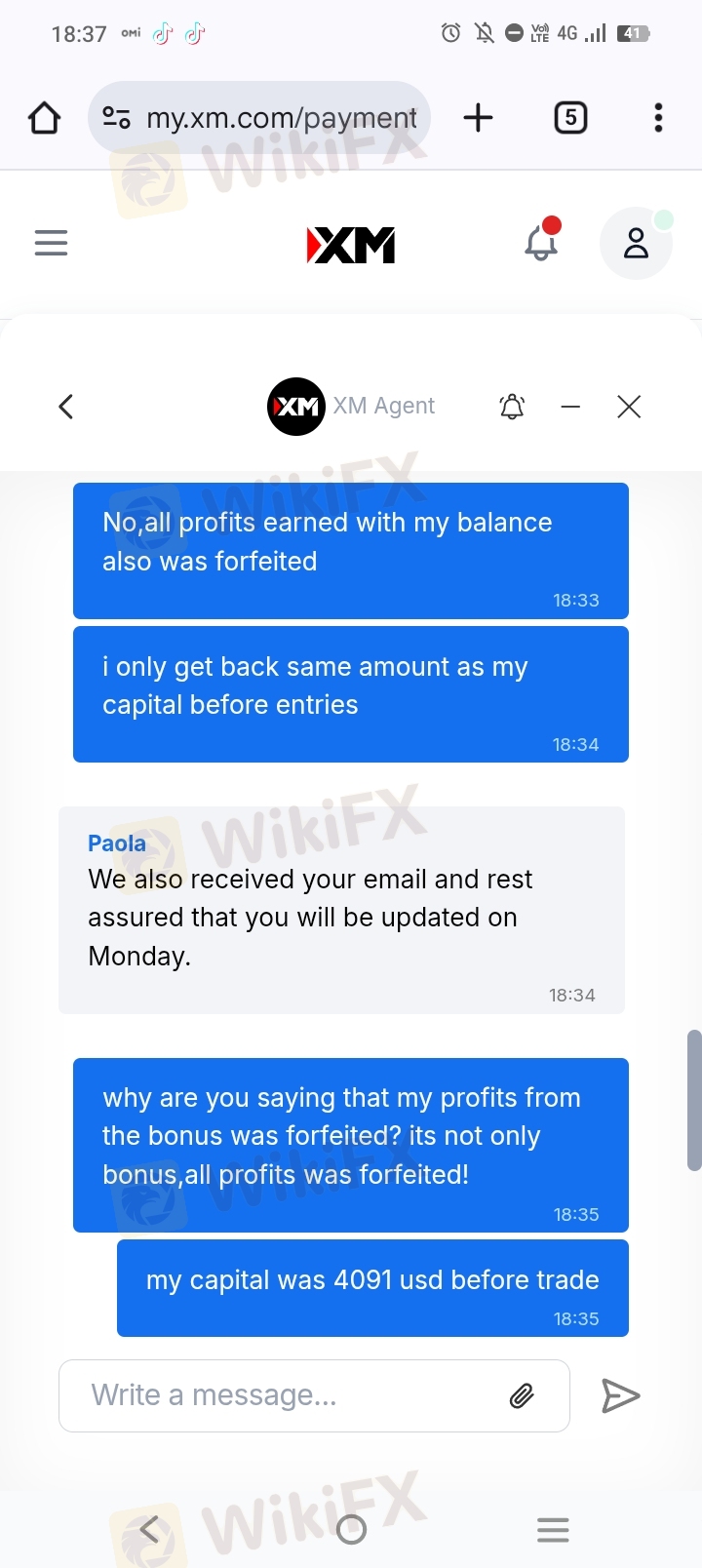Open the XM hamburger menu
Viewport: 702px width, 1568px height.
point(51,243)
